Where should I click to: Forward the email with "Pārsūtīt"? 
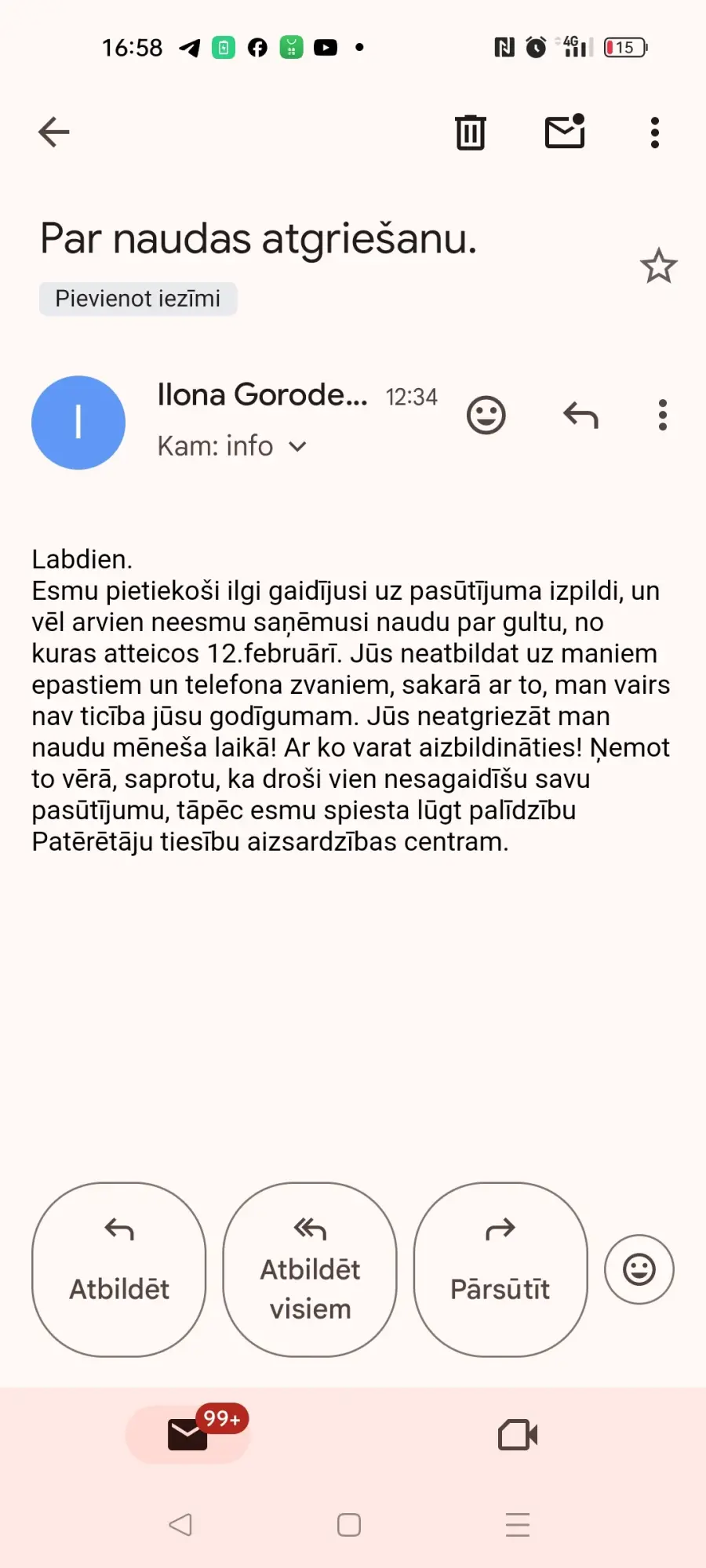coord(500,1269)
